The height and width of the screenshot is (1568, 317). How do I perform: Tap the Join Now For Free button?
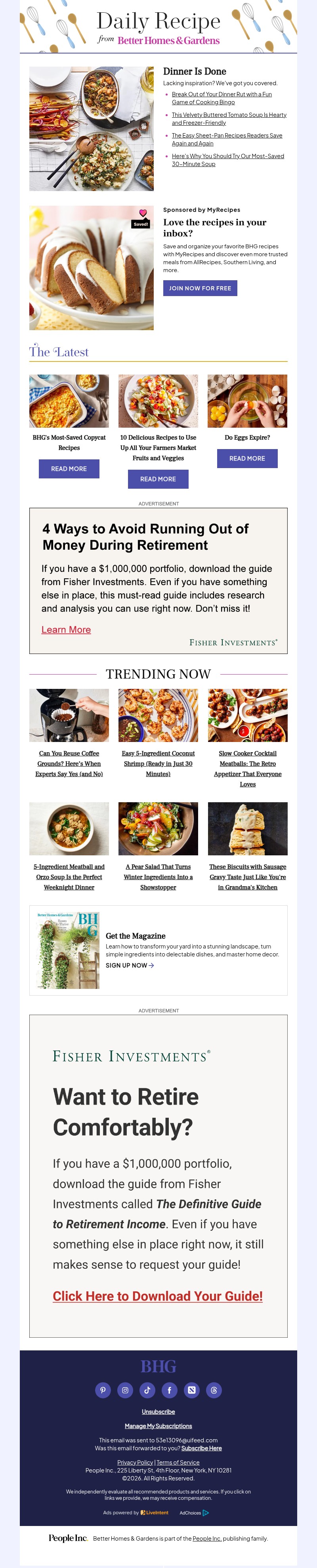tap(200, 288)
